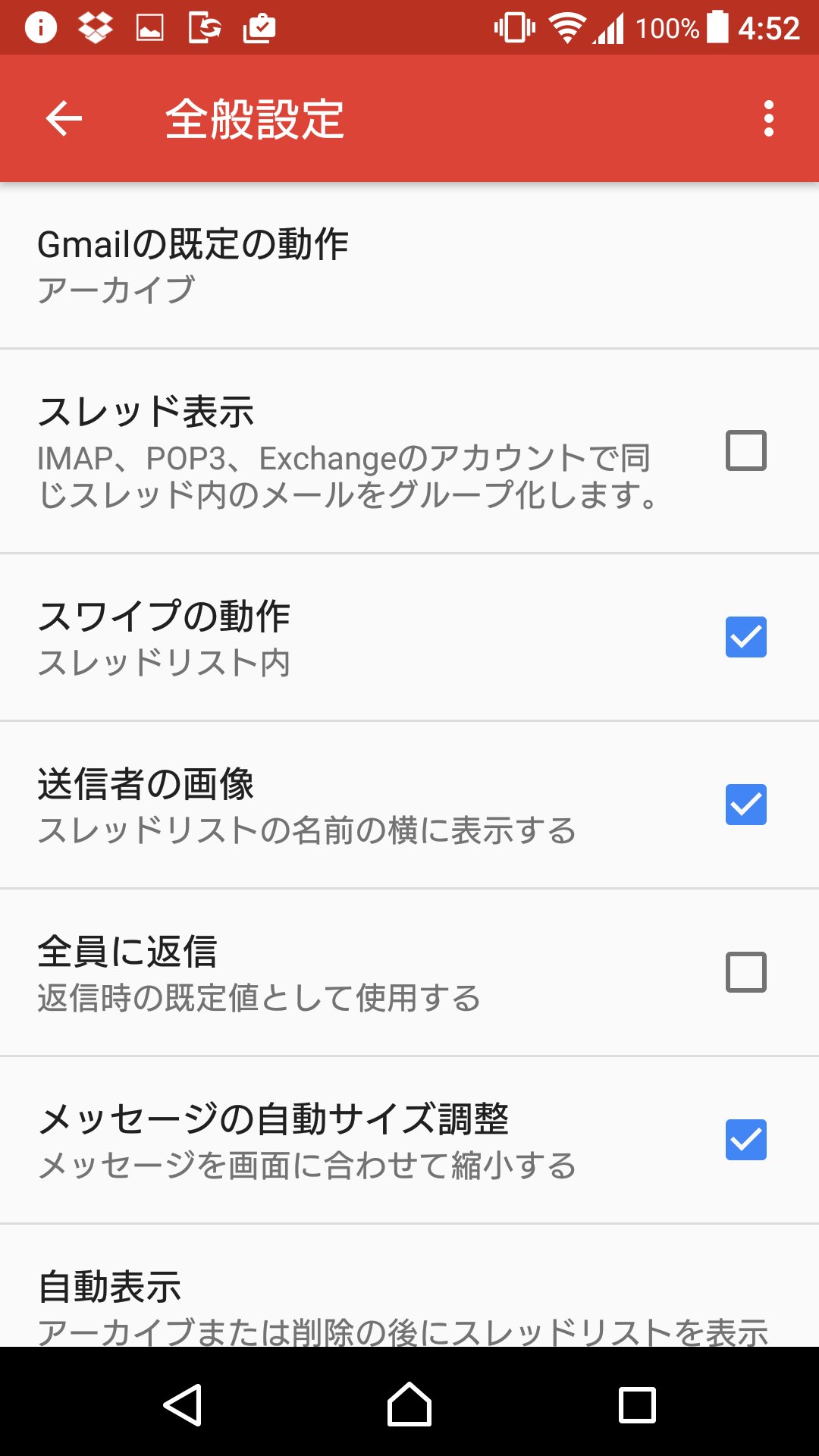Check the 全員に返信 checkbox
819x1456 pixels.
[746, 972]
